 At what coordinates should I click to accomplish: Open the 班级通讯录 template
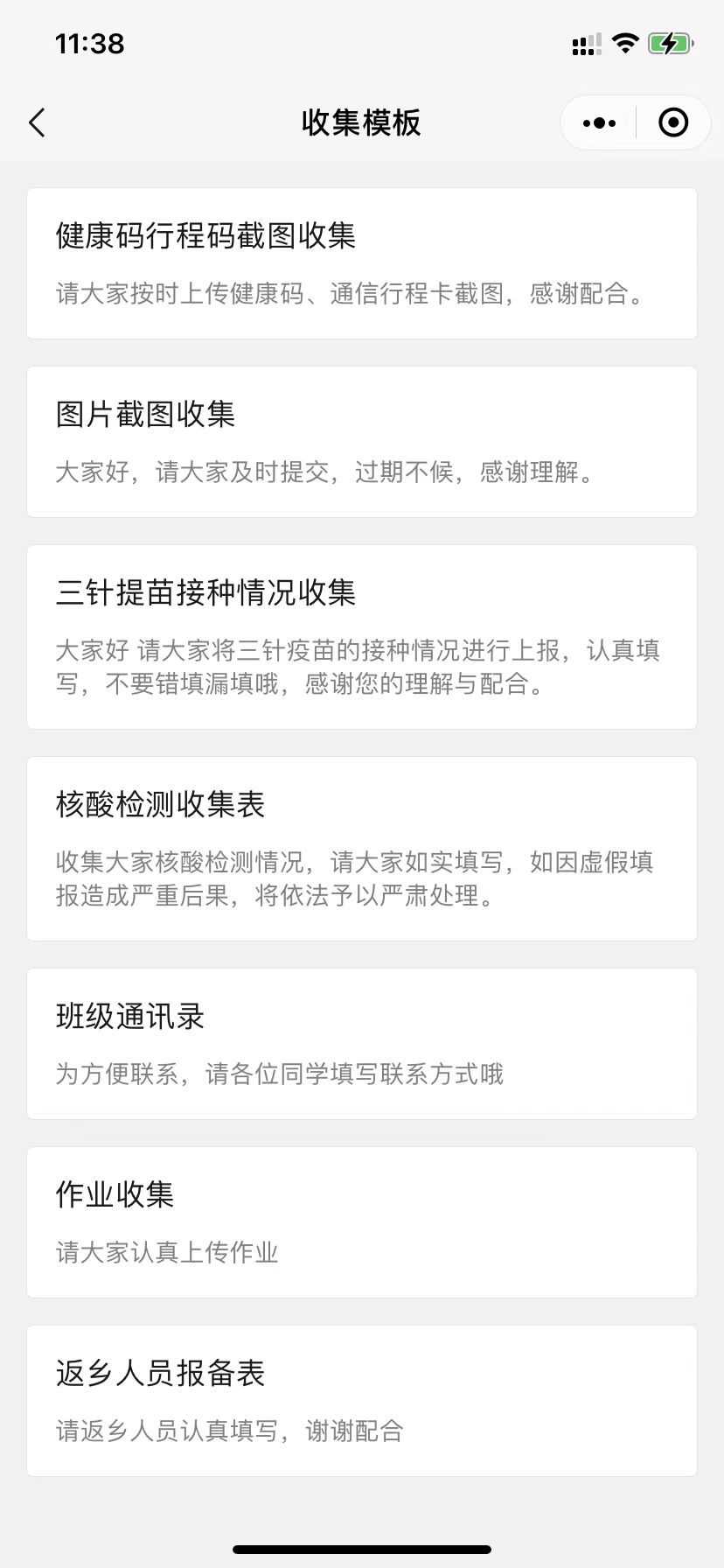[x=361, y=1044]
